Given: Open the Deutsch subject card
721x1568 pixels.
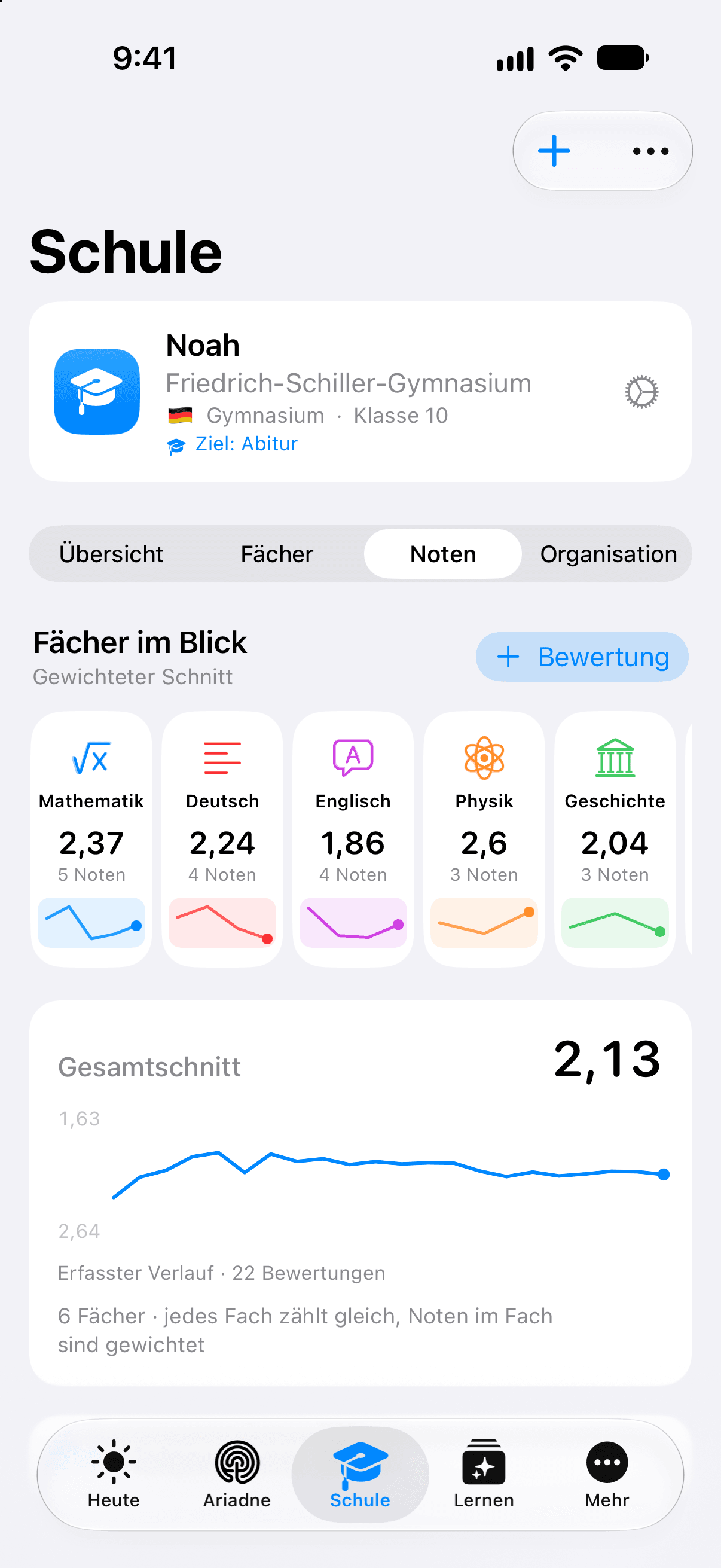Looking at the screenshot, I should tap(222, 839).
